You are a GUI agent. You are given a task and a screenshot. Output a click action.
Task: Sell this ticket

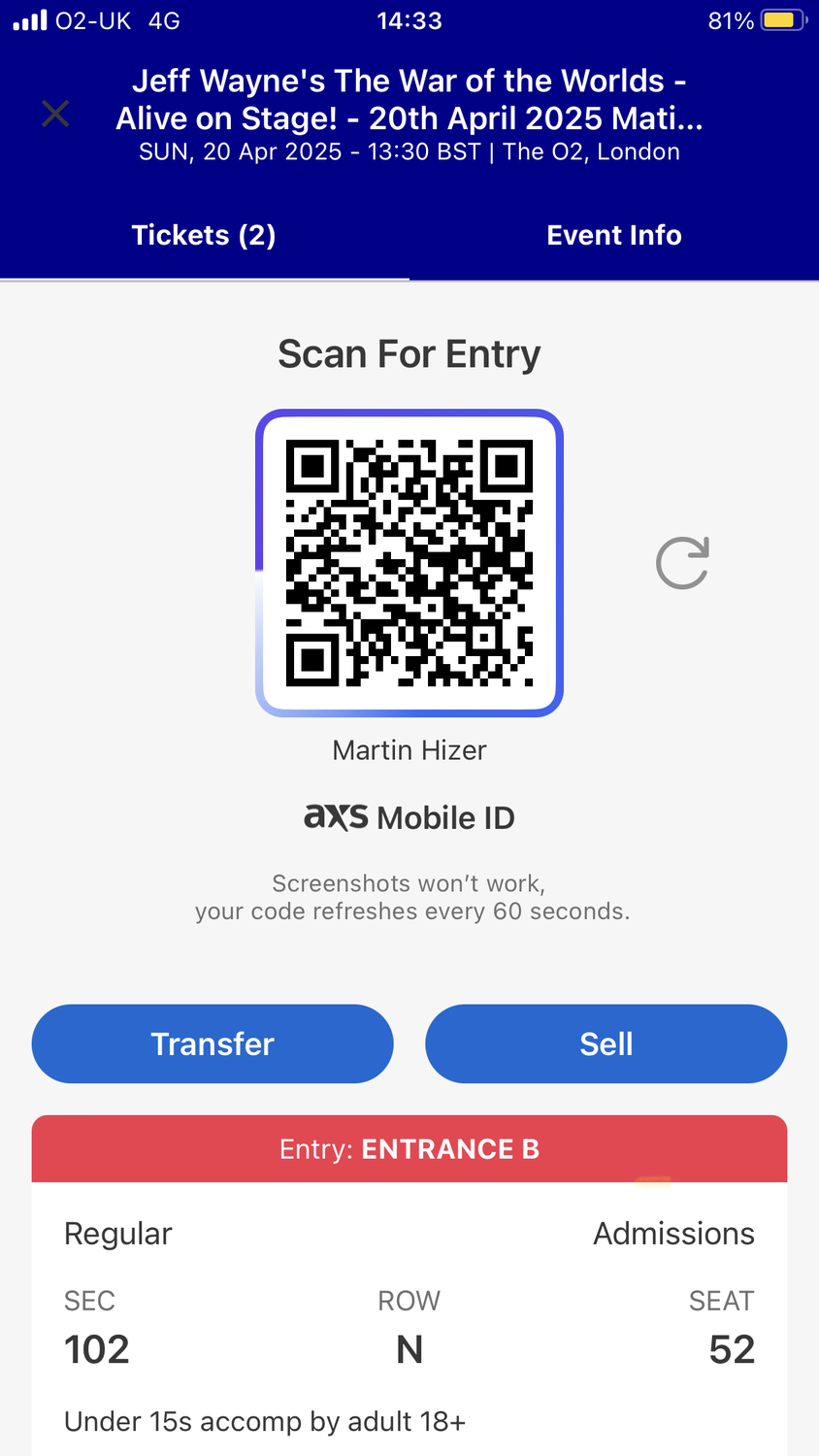606,1043
